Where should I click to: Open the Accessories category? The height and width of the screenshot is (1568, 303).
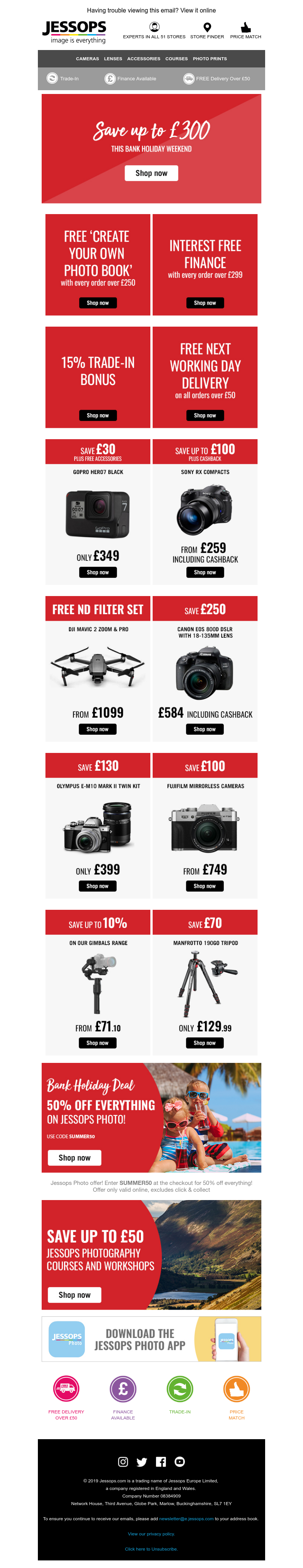point(144,59)
